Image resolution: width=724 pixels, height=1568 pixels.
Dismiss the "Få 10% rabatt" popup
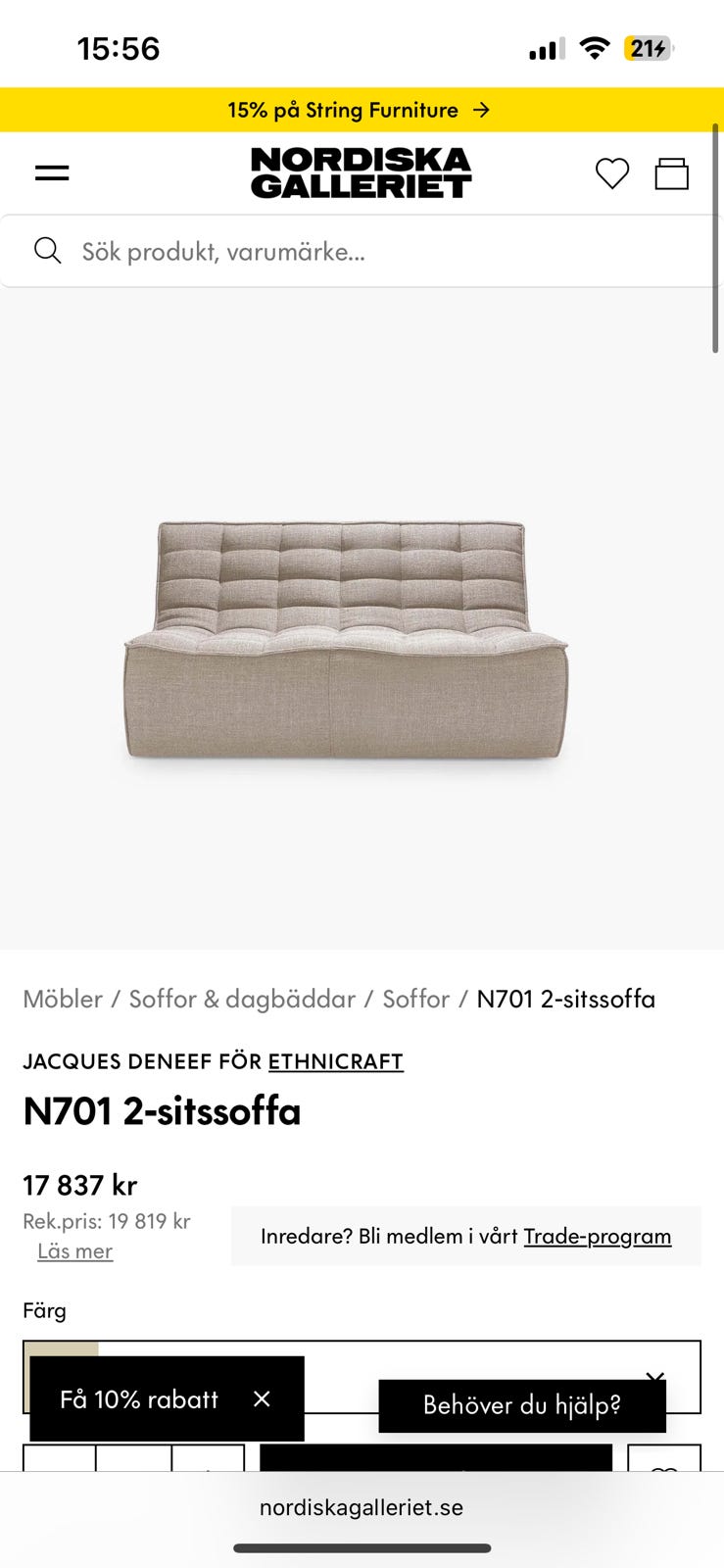tap(262, 1399)
